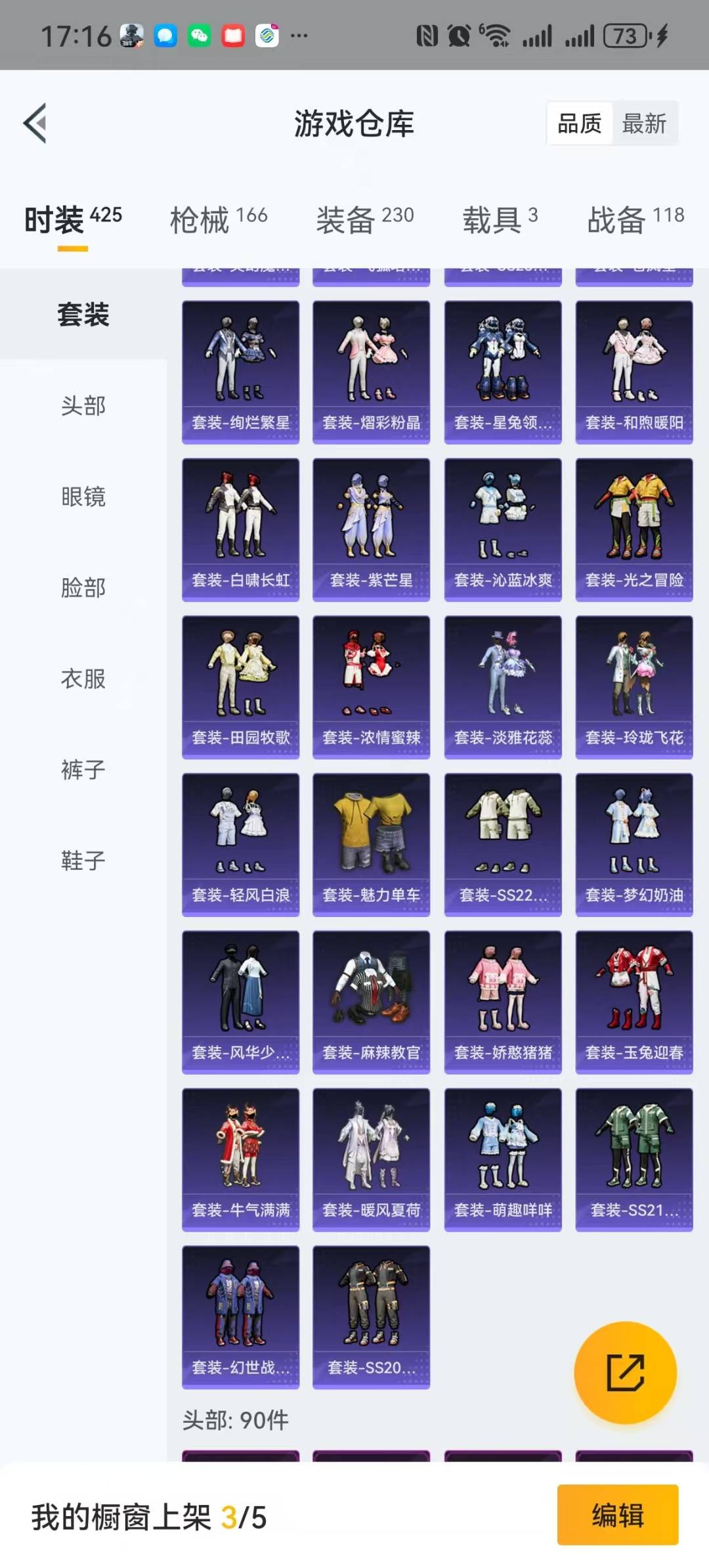
Task: Select the 套装-魅力单车 item
Action: [x=371, y=845]
